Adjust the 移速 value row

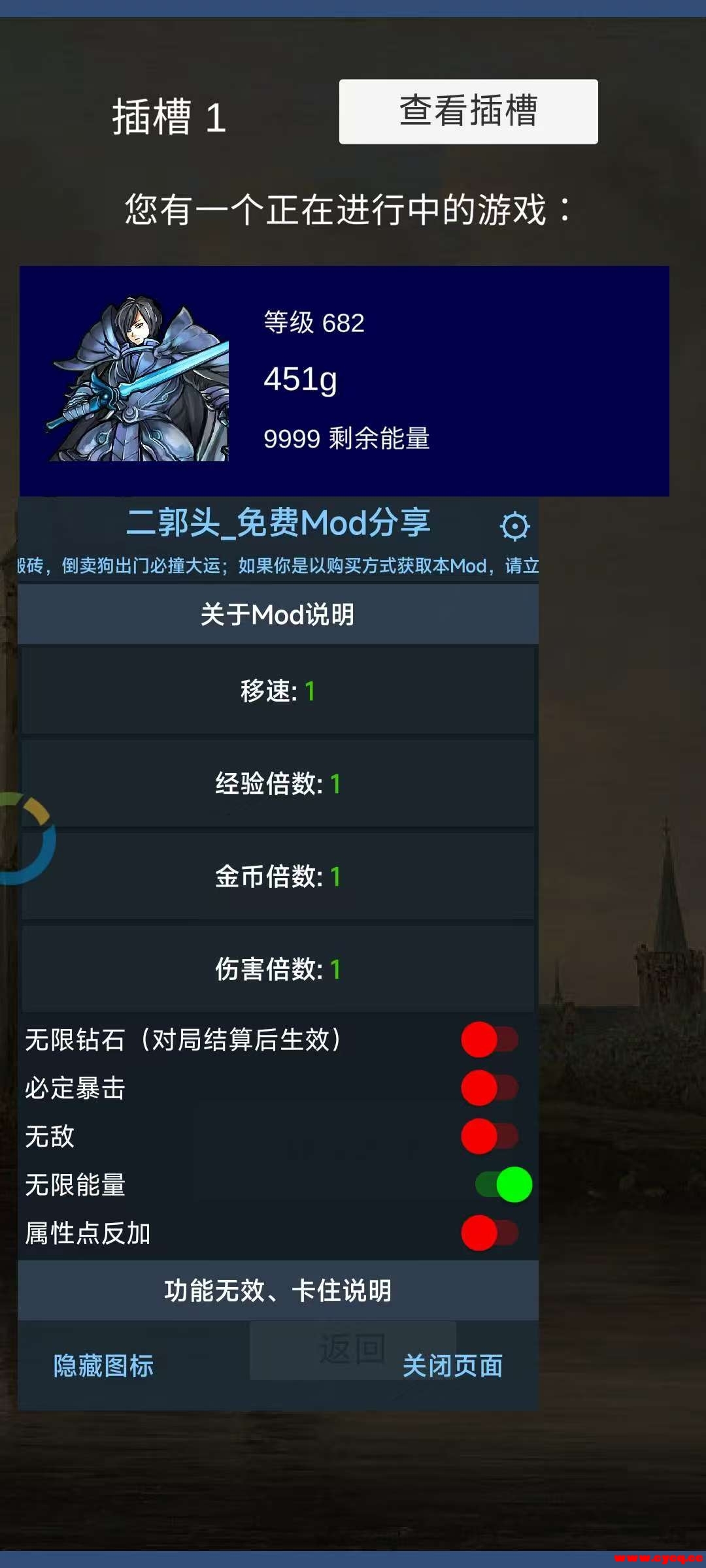[278, 691]
